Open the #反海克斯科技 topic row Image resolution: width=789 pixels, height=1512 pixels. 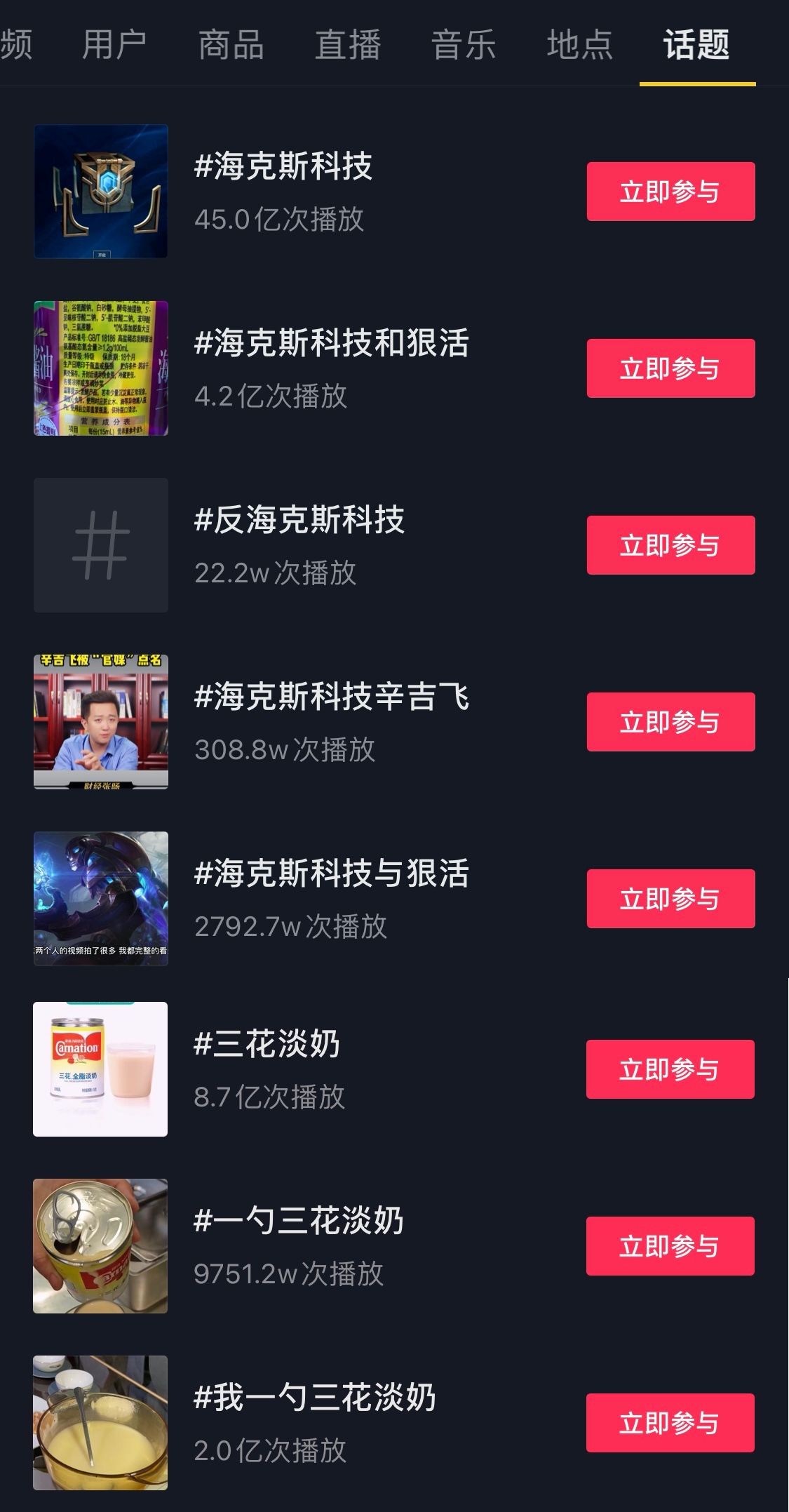(299, 521)
